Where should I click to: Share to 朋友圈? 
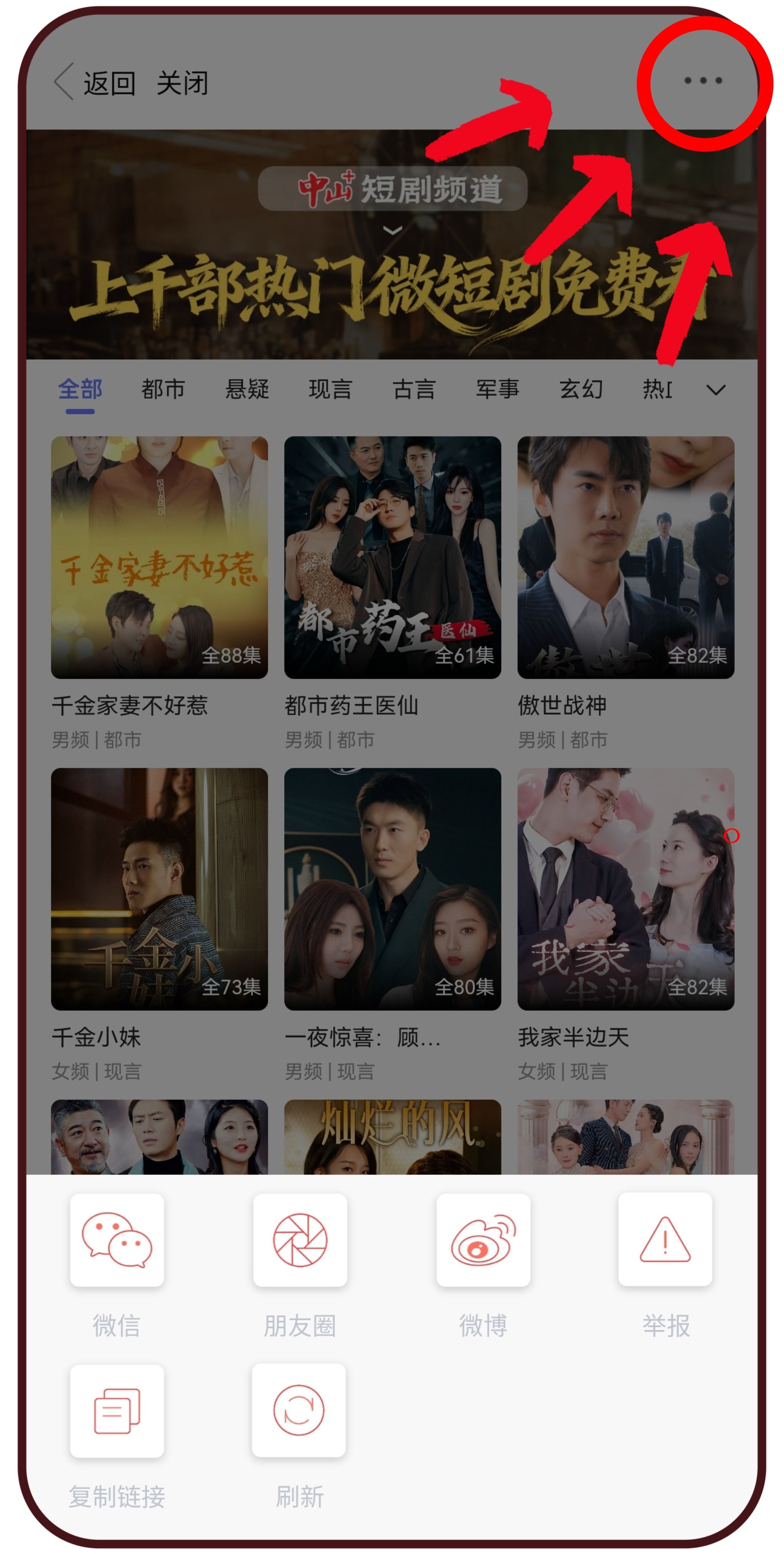coord(300,1240)
